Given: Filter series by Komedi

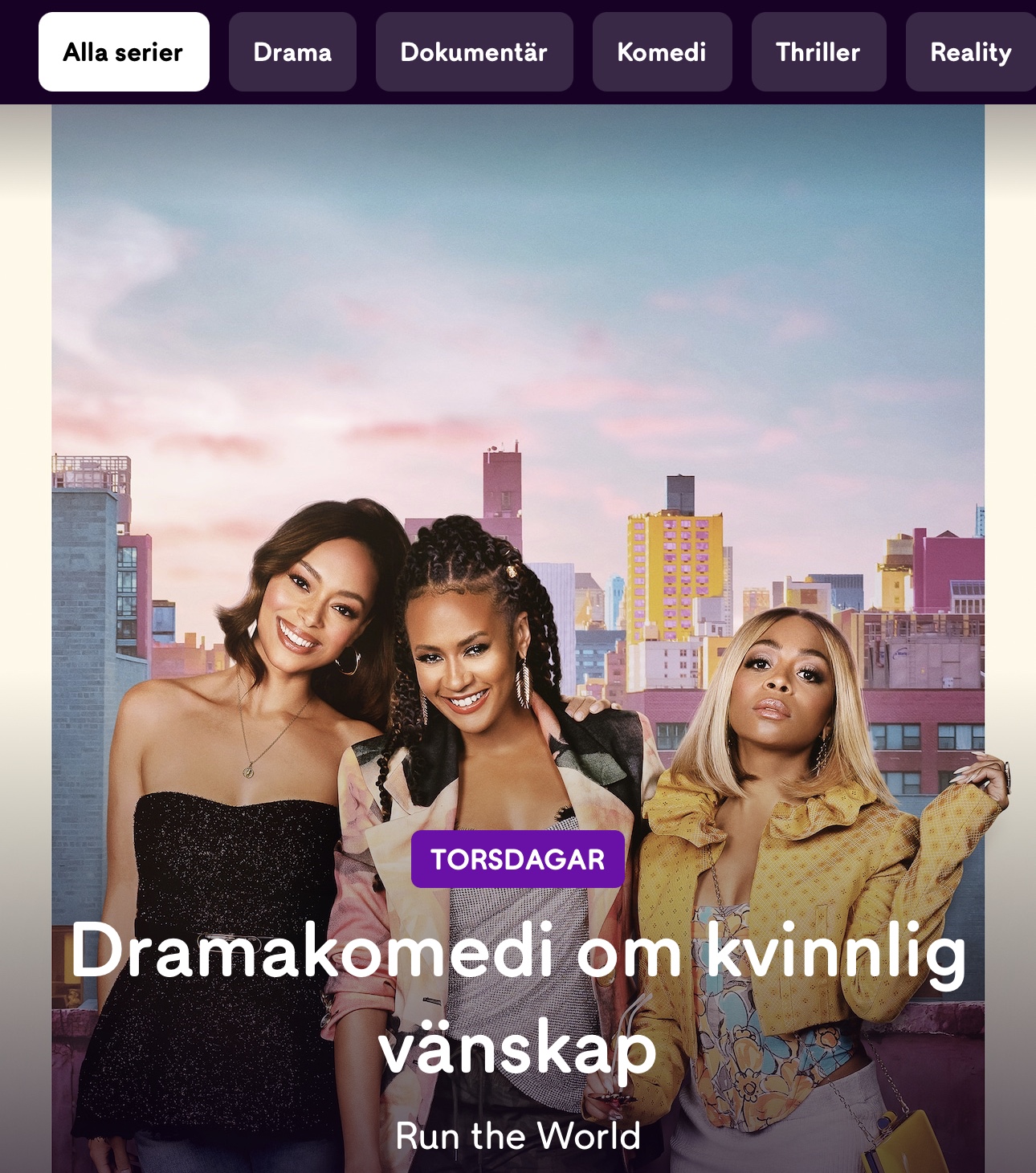Looking at the screenshot, I should click(662, 52).
